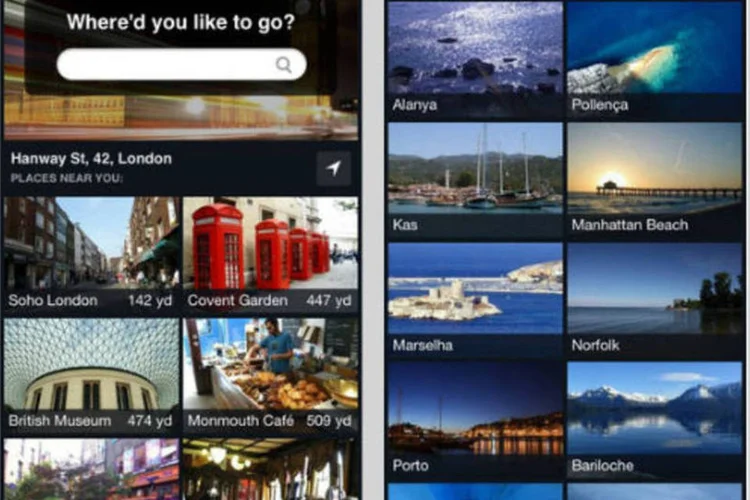Tap the destination search box
The width and height of the screenshot is (750, 500).
coord(170,65)
